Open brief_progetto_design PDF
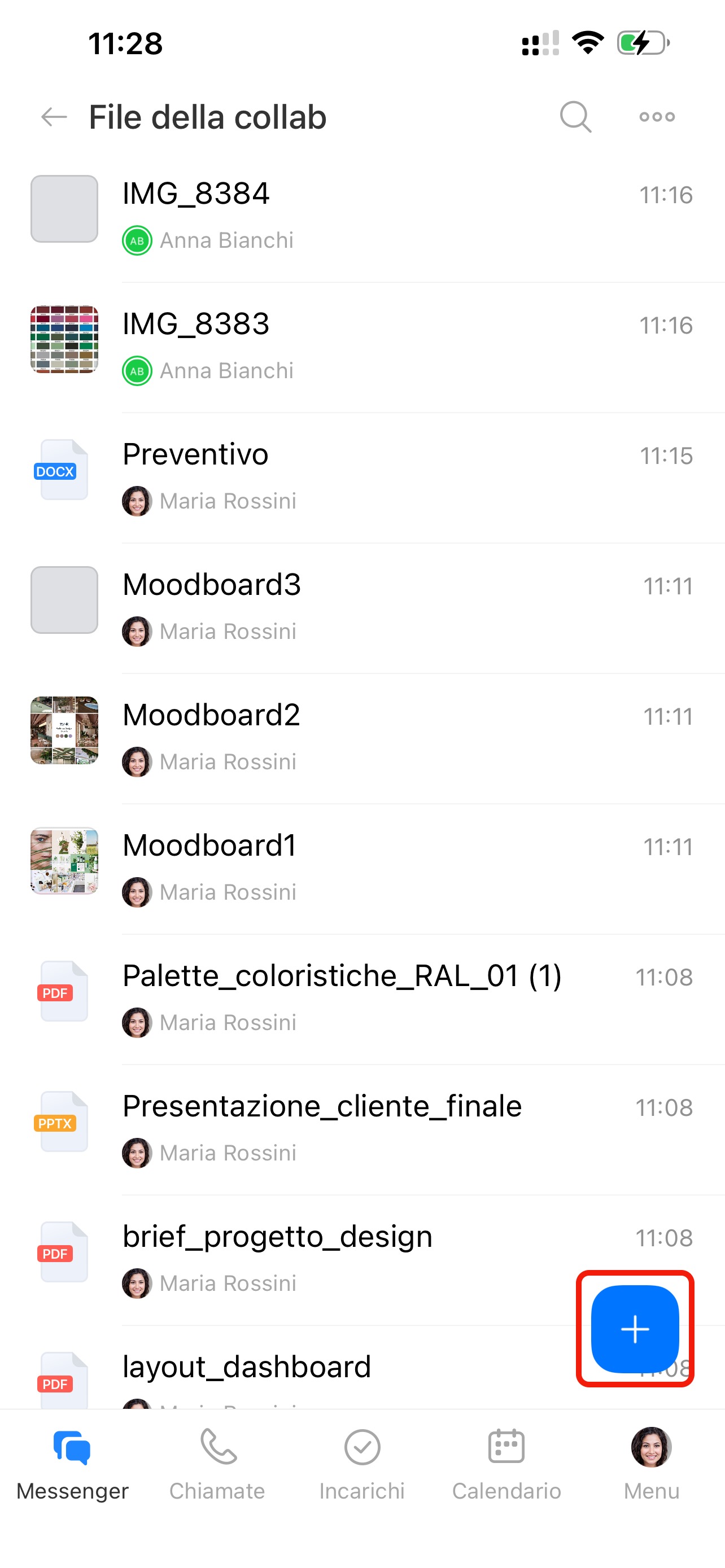This screenshot has height=1568, width=725. [277, 1237]
